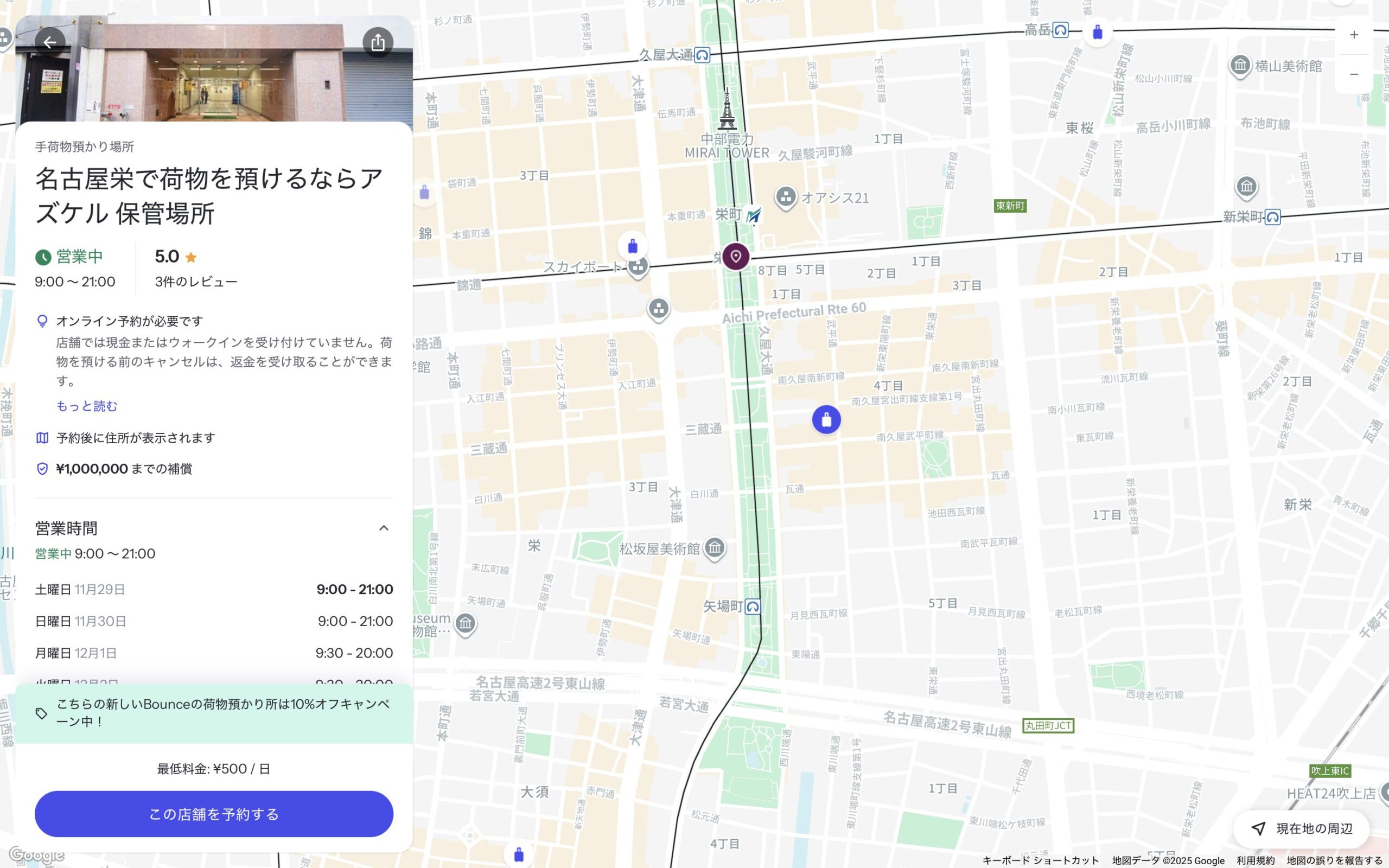Screen dimensions: 1389x868
Task: Book this store with この店舗を予約する
Action: coord(214,813)
